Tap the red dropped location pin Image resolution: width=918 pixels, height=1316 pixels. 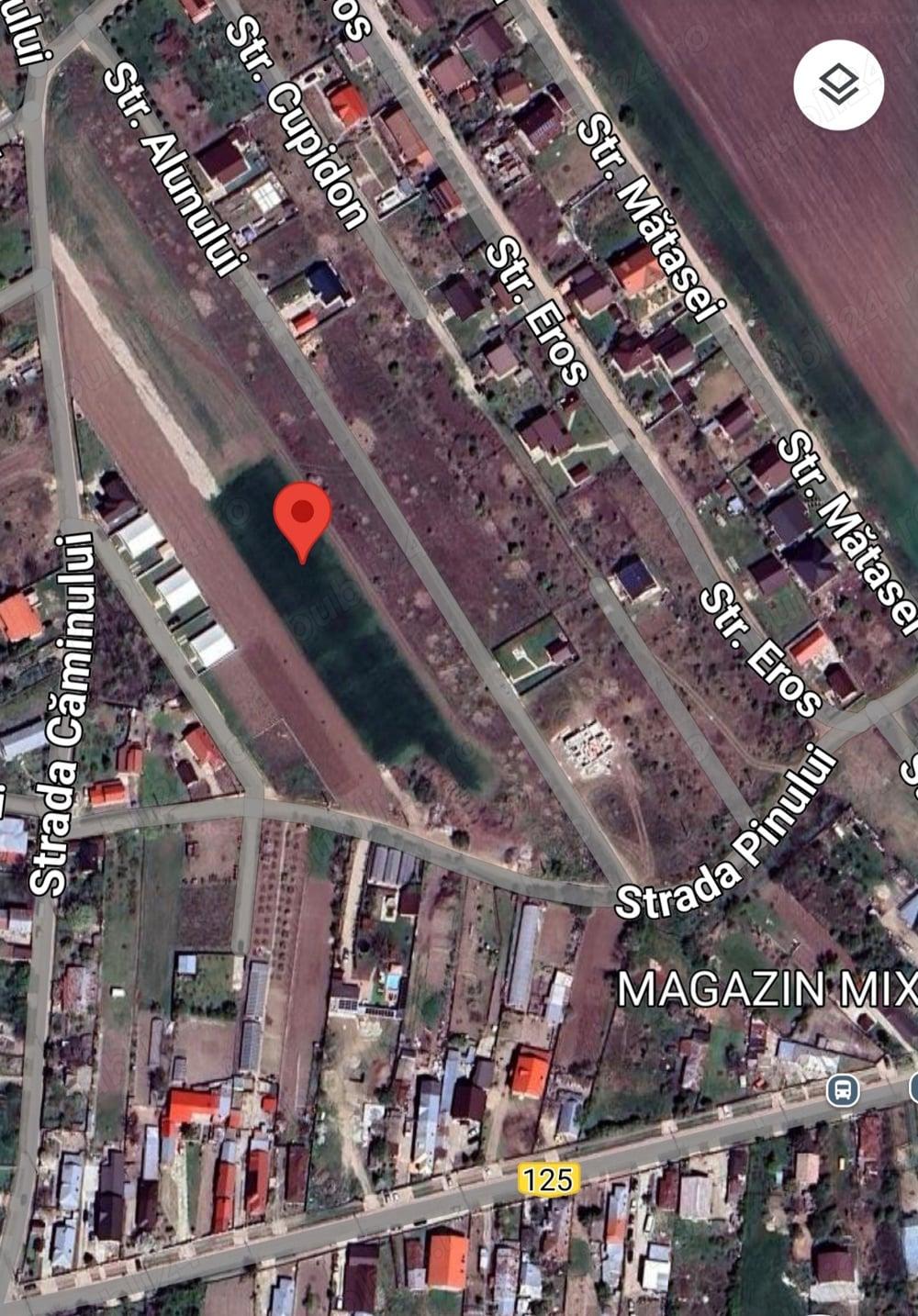(x=302, y=517)
